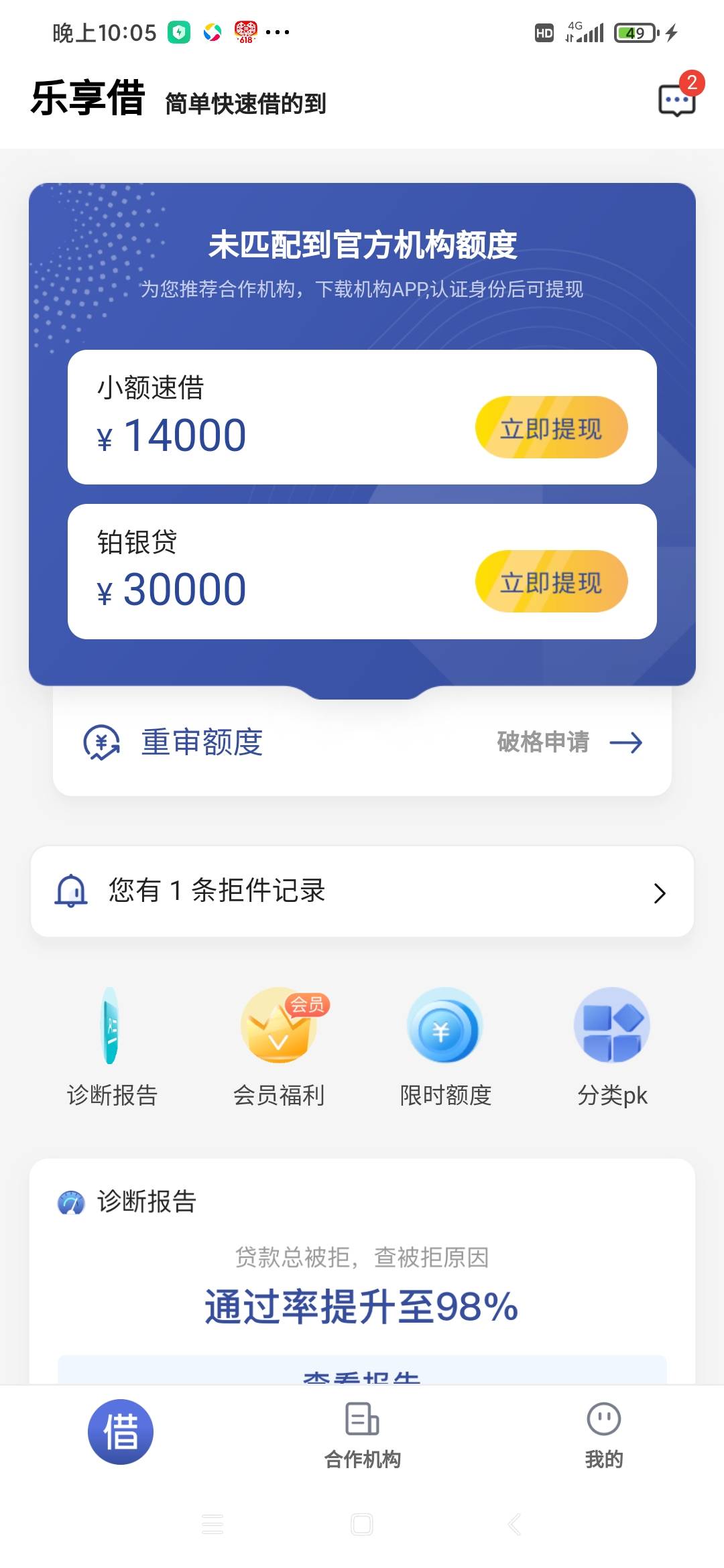Open 重审额度 破格申请
The height and width of the screenshot is (1568, 724).
362,742
